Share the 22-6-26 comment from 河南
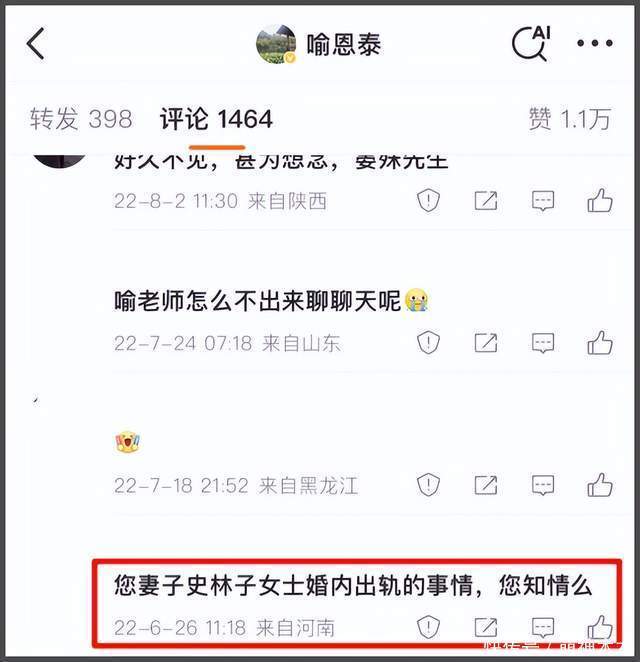 486,628
